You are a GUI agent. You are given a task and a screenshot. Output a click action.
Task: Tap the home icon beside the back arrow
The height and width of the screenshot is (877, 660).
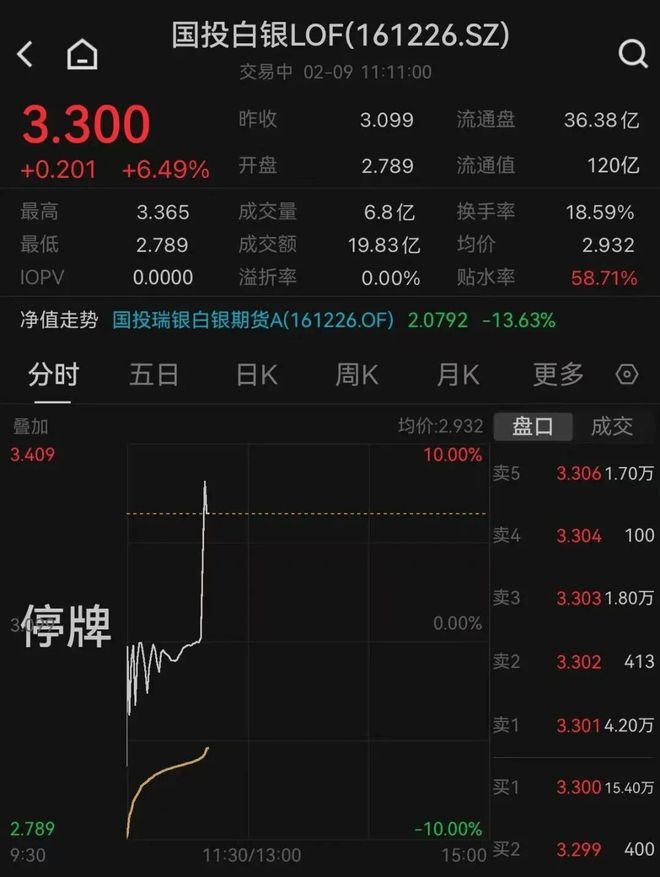pyautogui.click(x=82, y=55)
